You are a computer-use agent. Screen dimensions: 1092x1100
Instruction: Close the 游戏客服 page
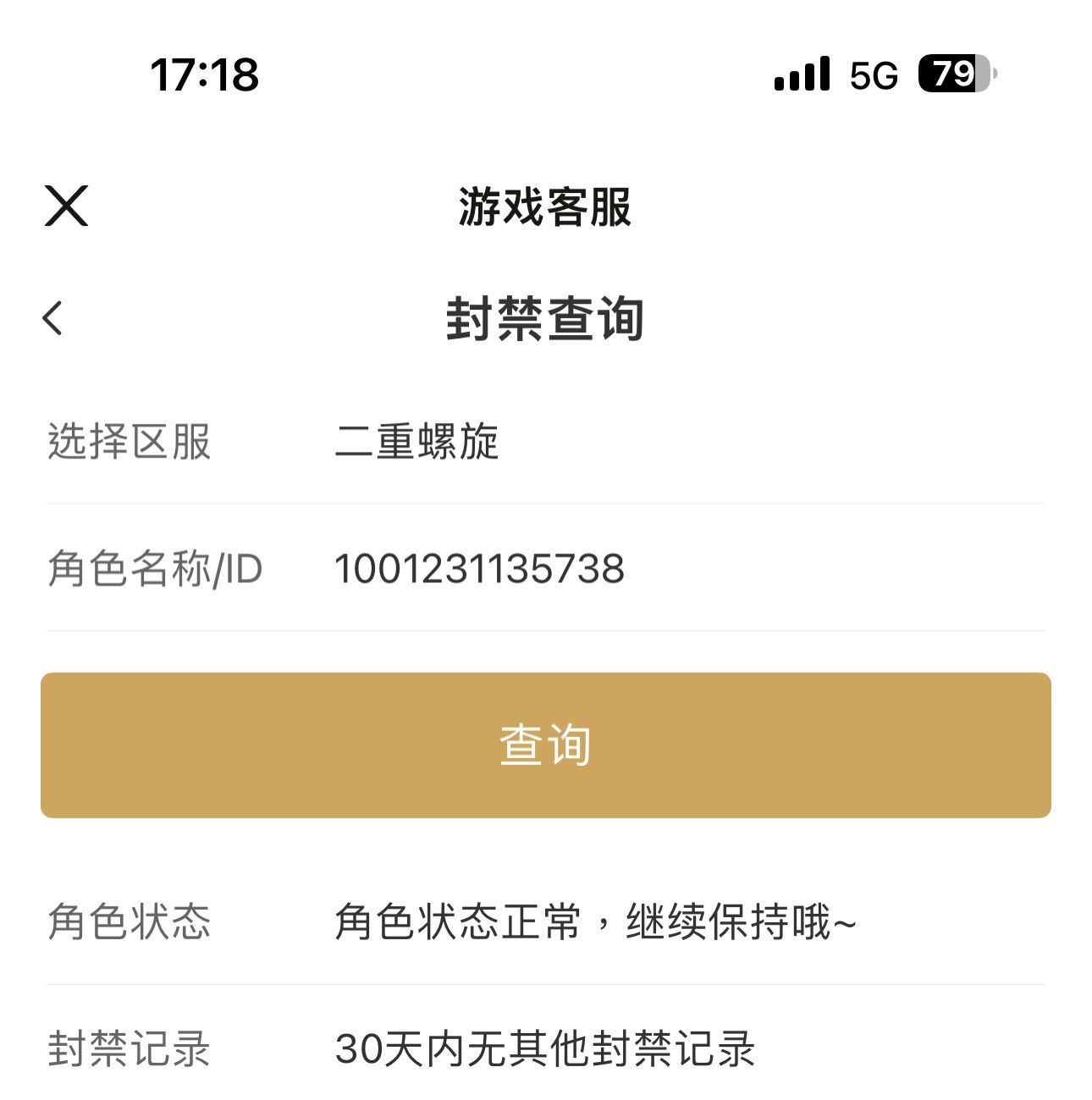[x=66, y=206]
